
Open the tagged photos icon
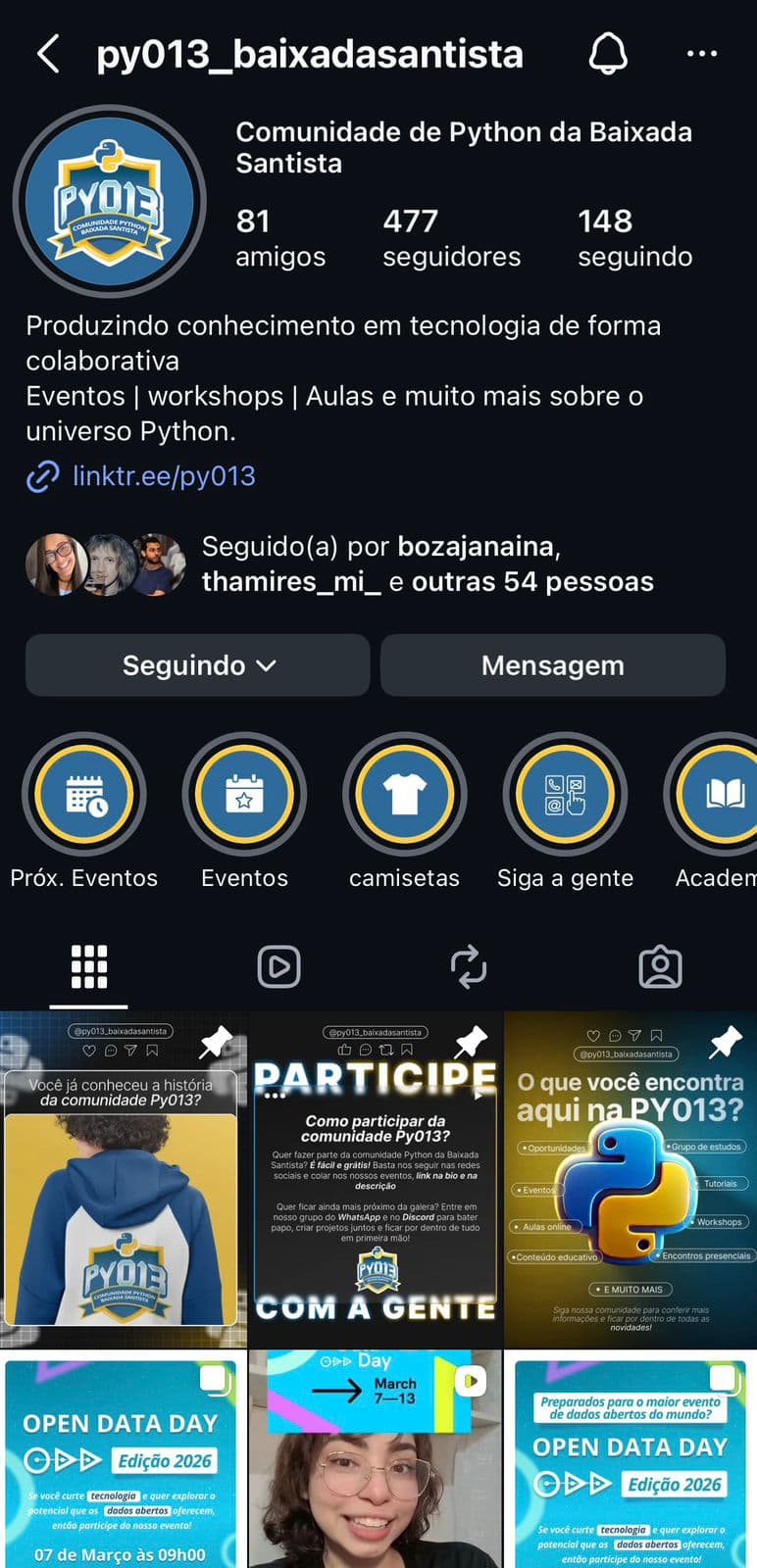661,965
